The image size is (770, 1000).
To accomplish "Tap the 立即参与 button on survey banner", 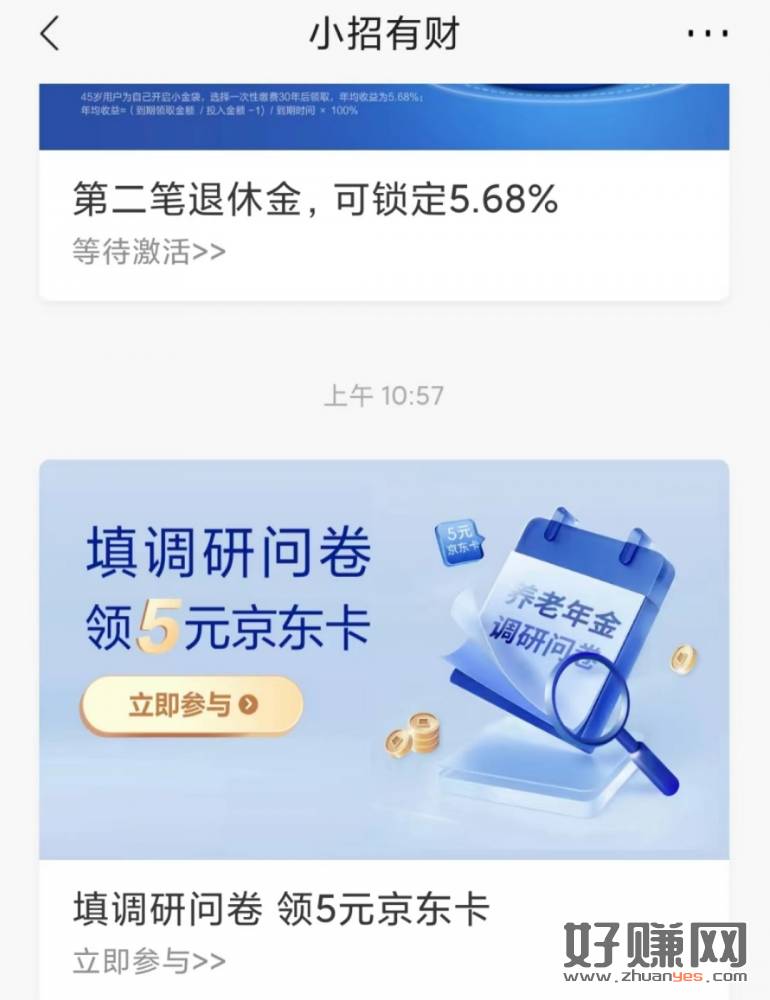I will point(191,705).
